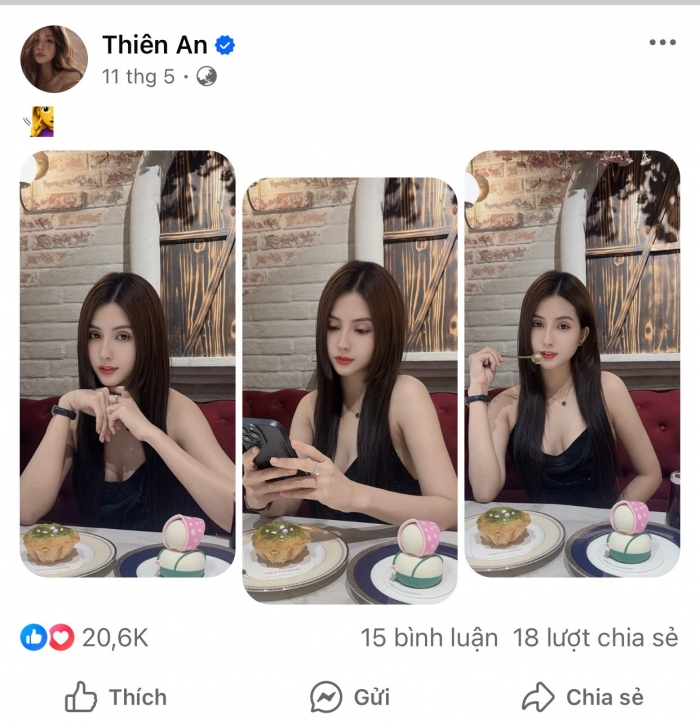Screen dimensions: 700x724
Task: Like the post with the Thích button
Action: coord(116,697)
